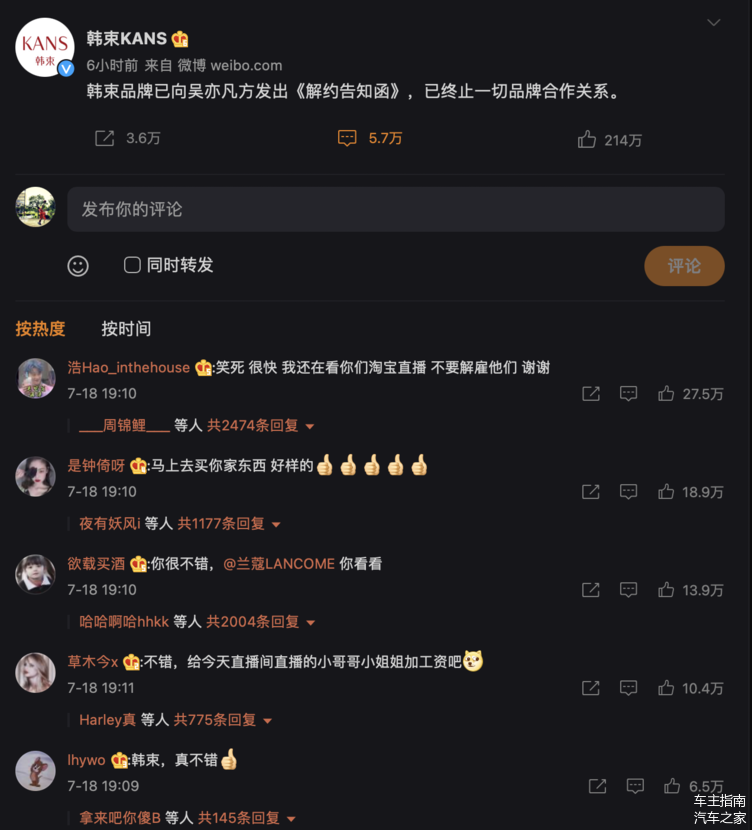
Task: Open the @兰蔻LANCOME mention
Action: tap(279, 564)
